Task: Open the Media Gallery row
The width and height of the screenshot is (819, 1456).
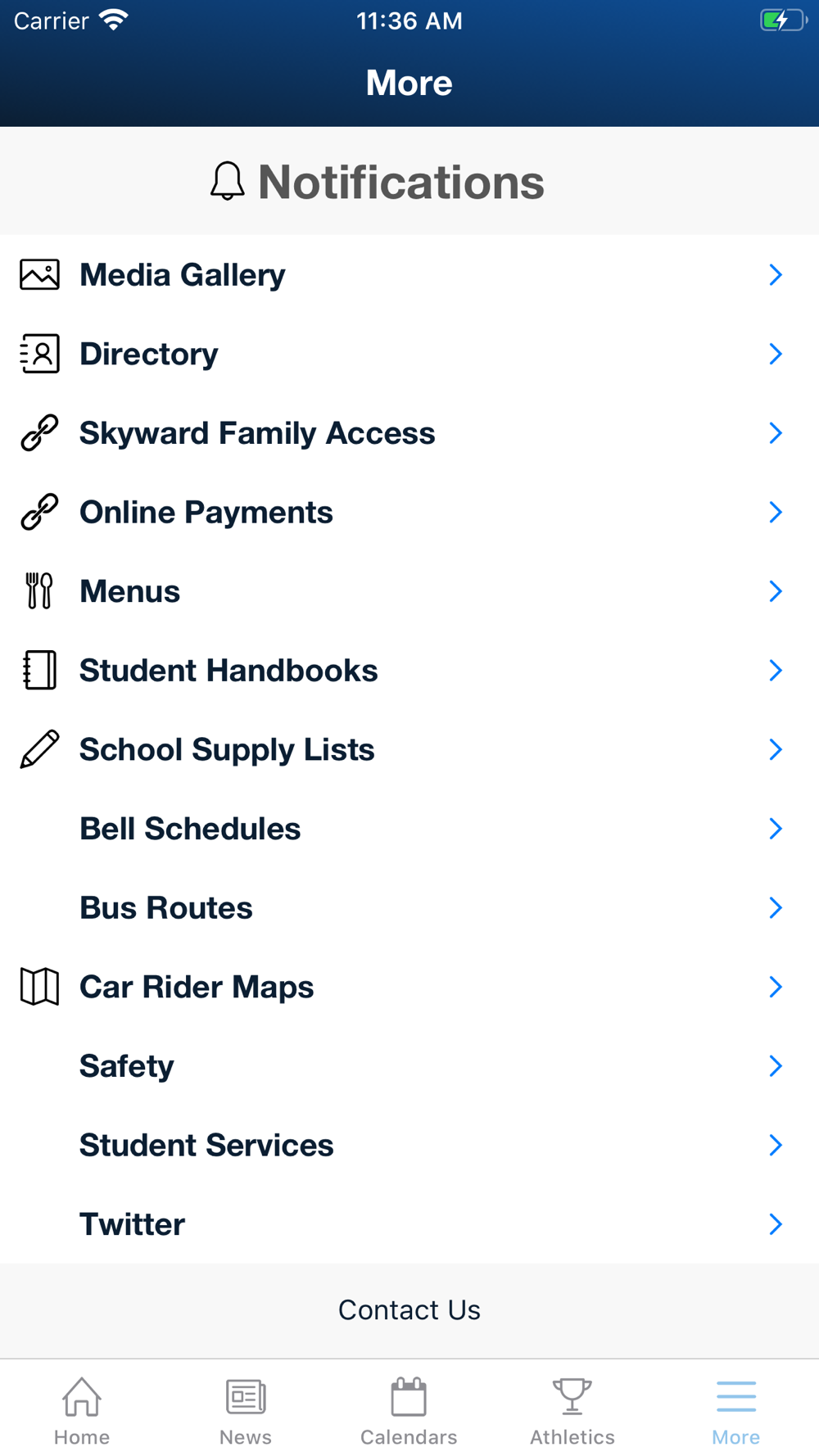Action: (409, 274)
